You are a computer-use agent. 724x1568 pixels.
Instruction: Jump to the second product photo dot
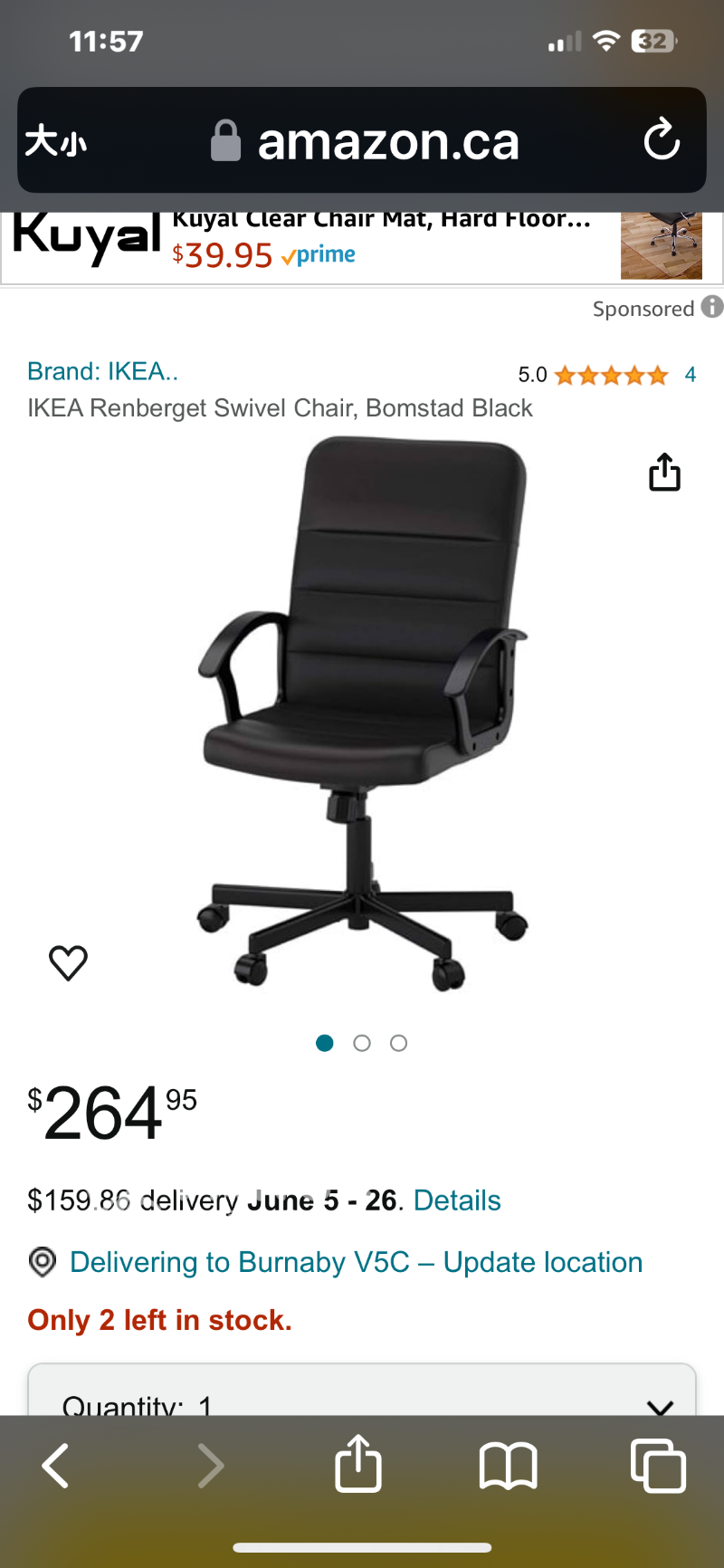point(362,1043)
